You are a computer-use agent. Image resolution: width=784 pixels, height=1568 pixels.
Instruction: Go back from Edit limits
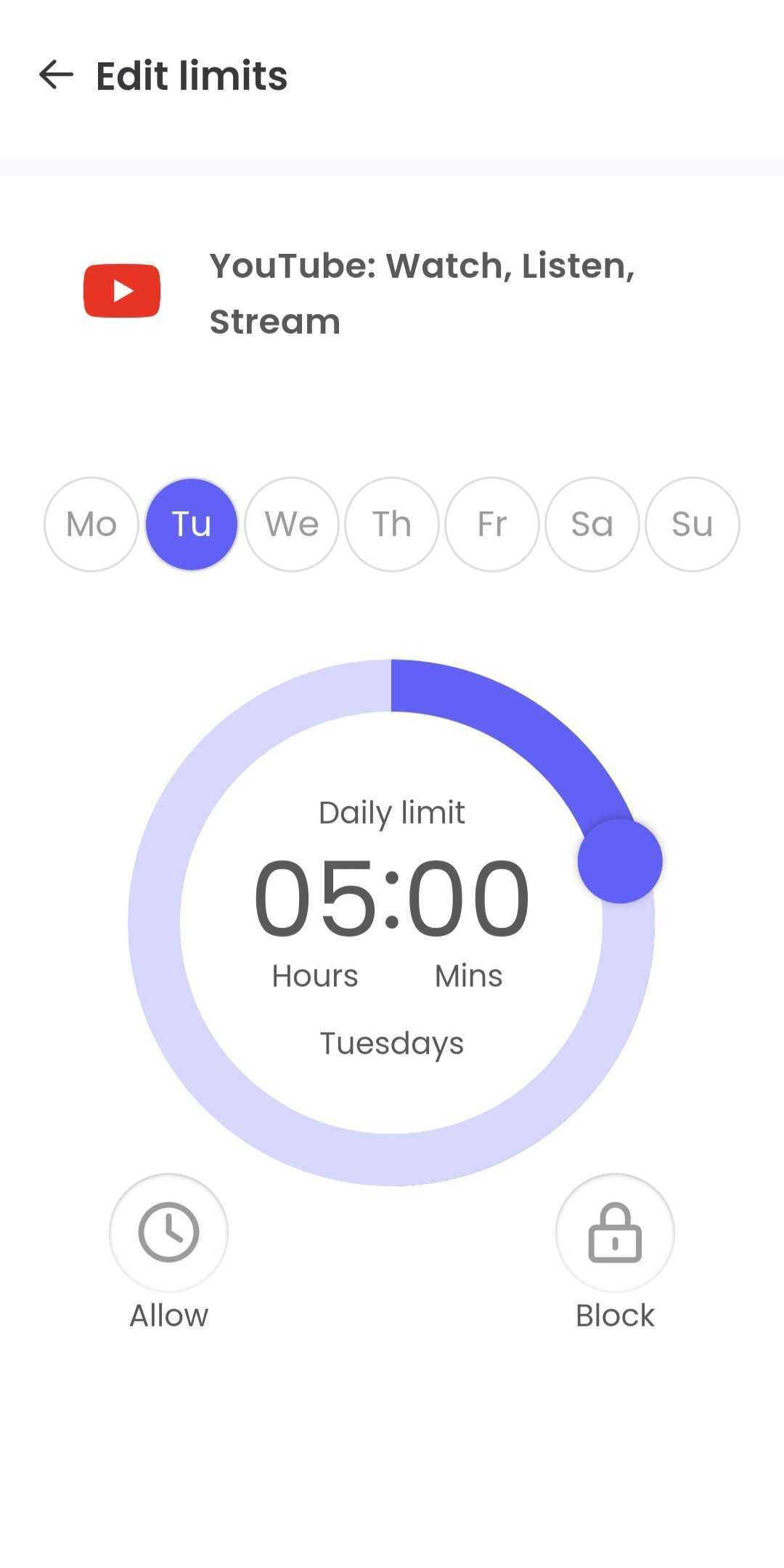(x=56, y=75)
